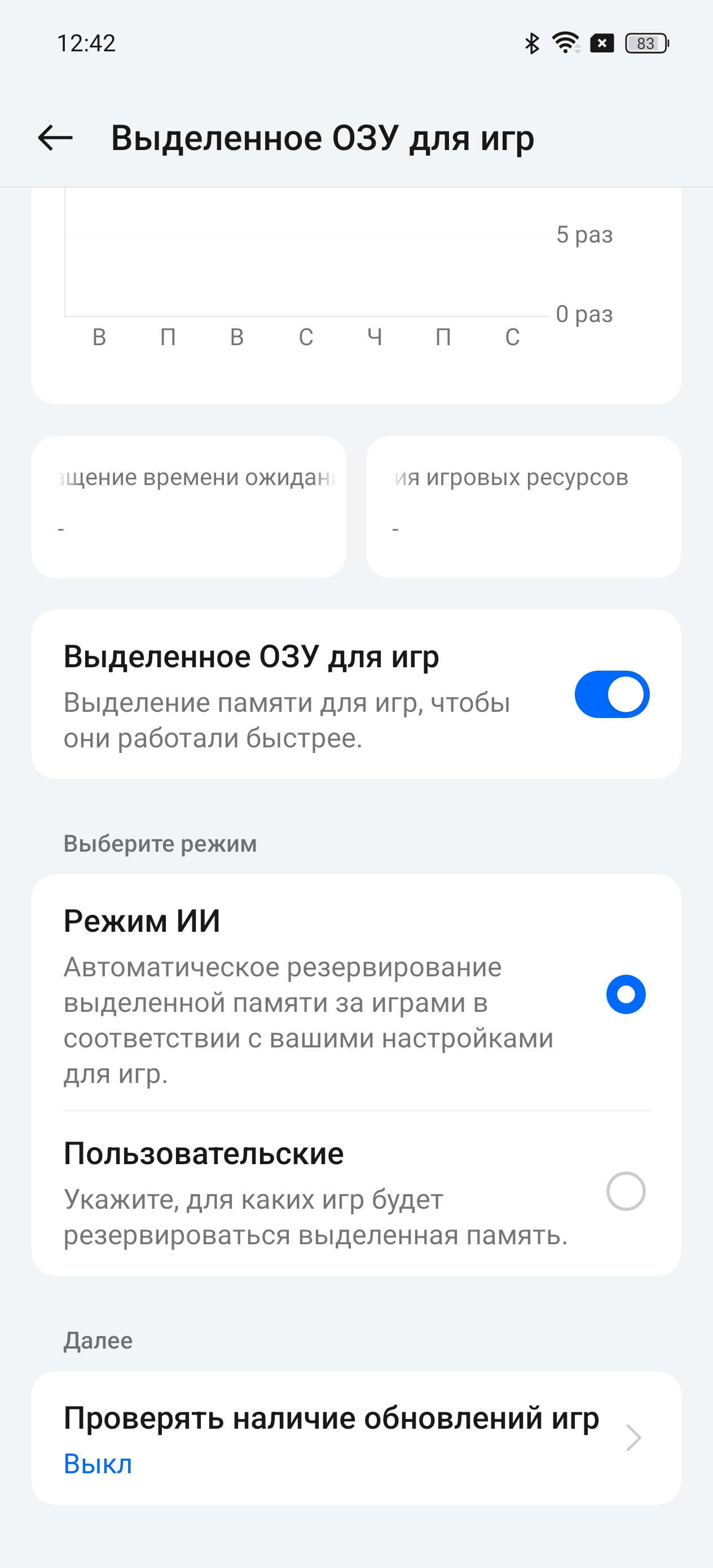Open Проверять наличие обновлений игр
713x1568 pixels.
click(355, 1438)
